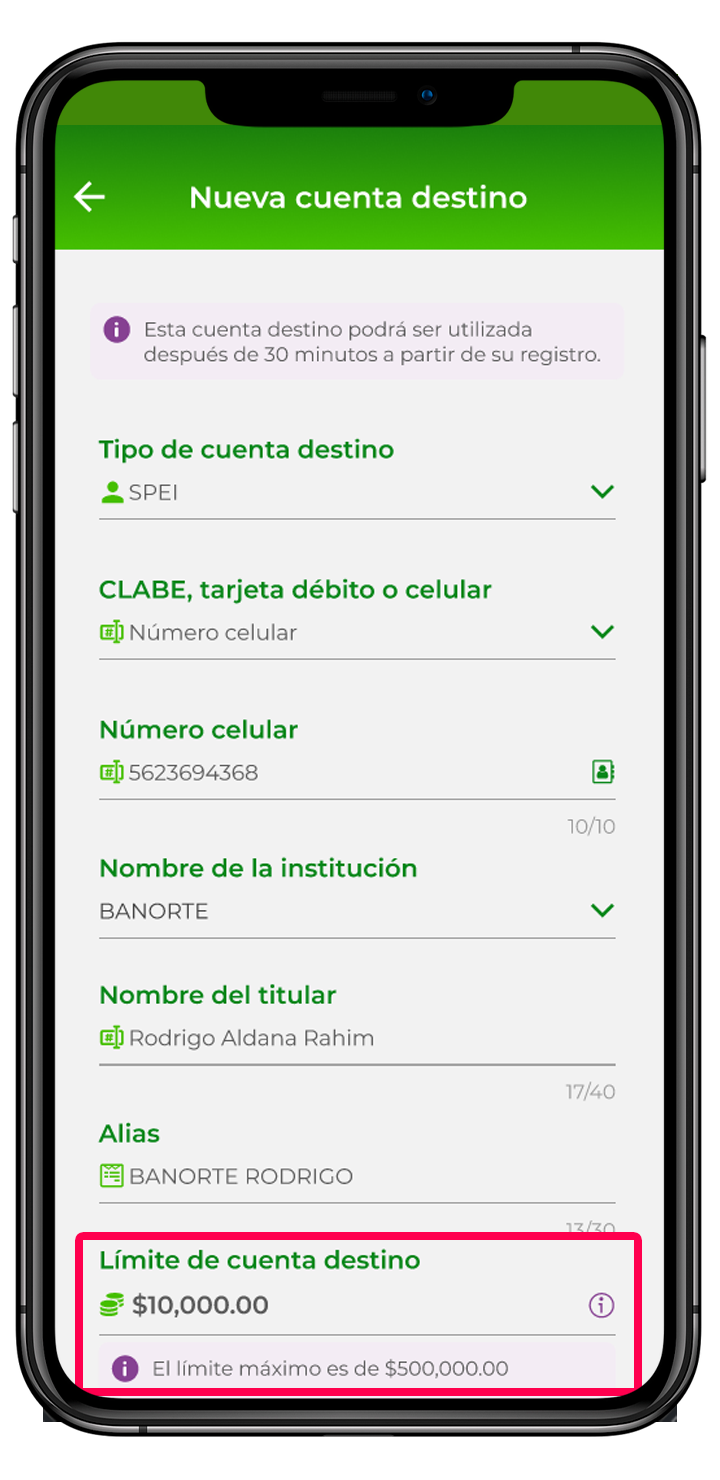Open the CLABE, tarjeta débito o celular dropdown
720x1480 pixels.
click(x=601, y=632)
